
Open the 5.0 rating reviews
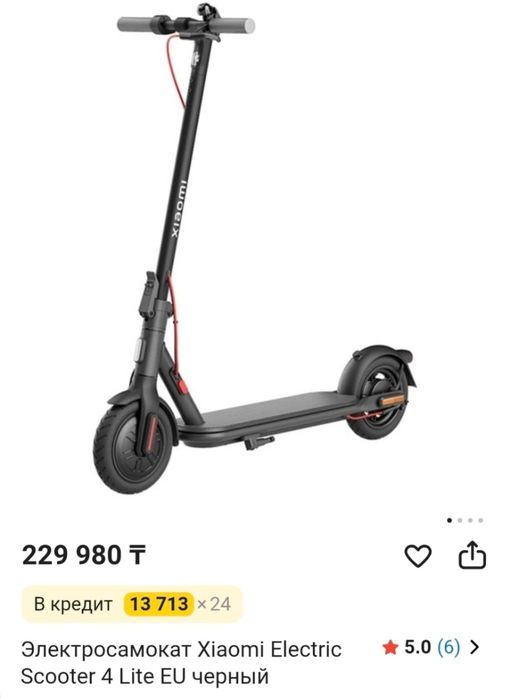point(431,647)
